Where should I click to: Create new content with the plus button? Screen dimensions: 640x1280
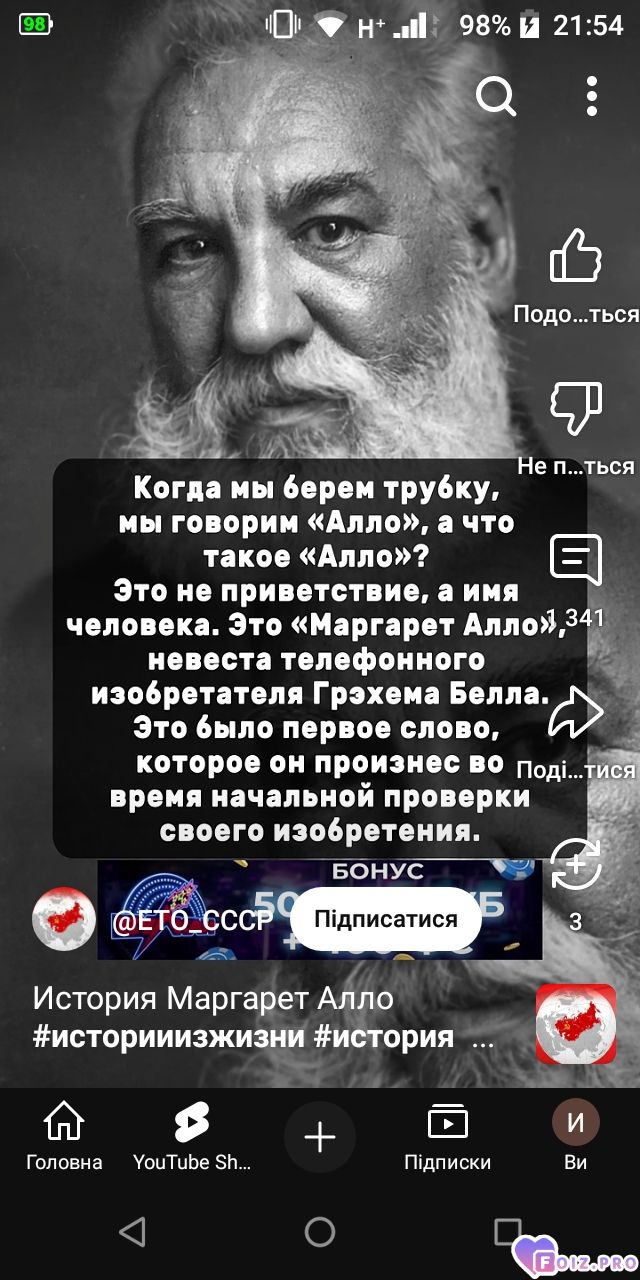(320, 1138)
